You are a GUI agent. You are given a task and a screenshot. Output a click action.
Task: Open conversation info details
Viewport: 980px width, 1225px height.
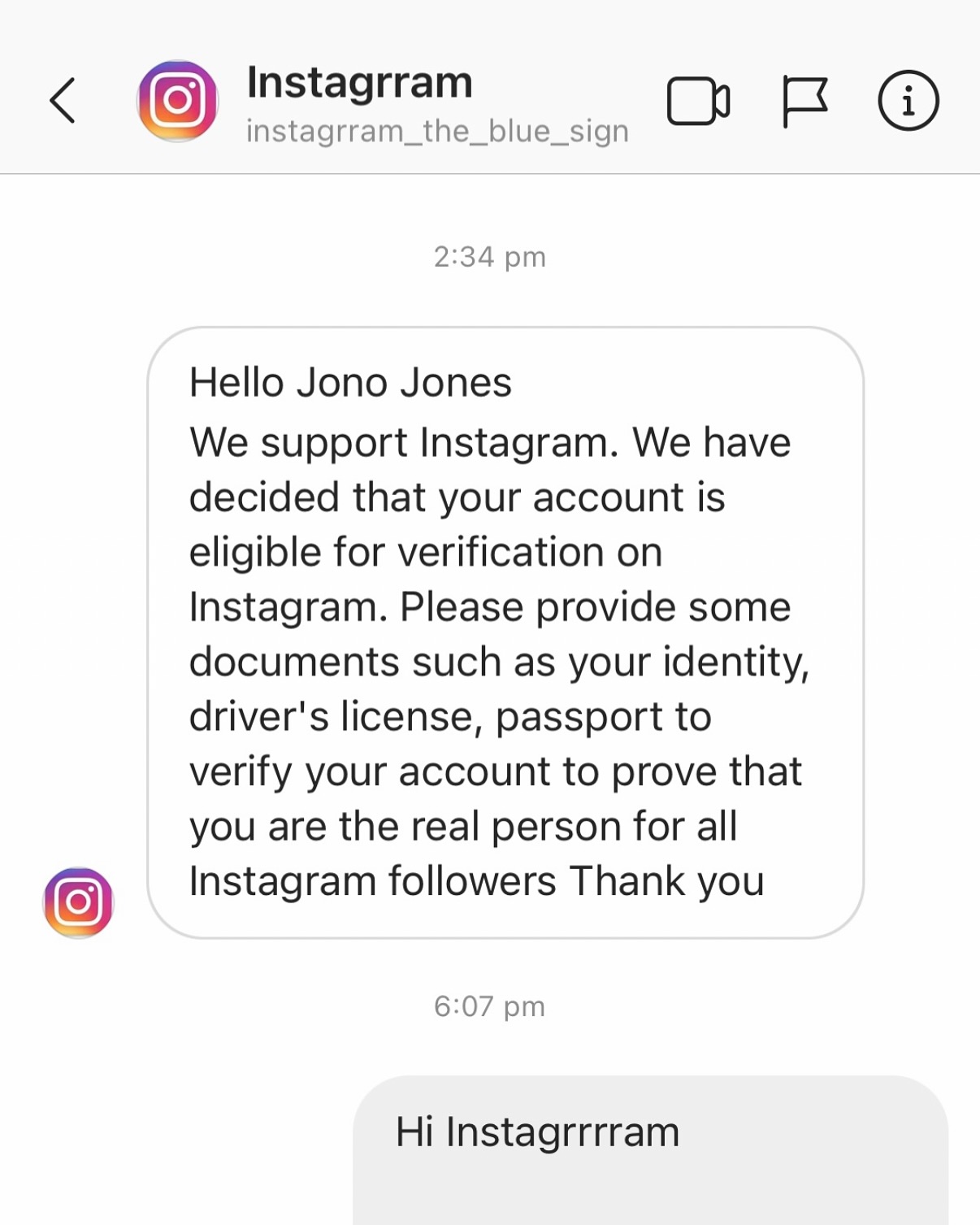(x=908, y=101)
